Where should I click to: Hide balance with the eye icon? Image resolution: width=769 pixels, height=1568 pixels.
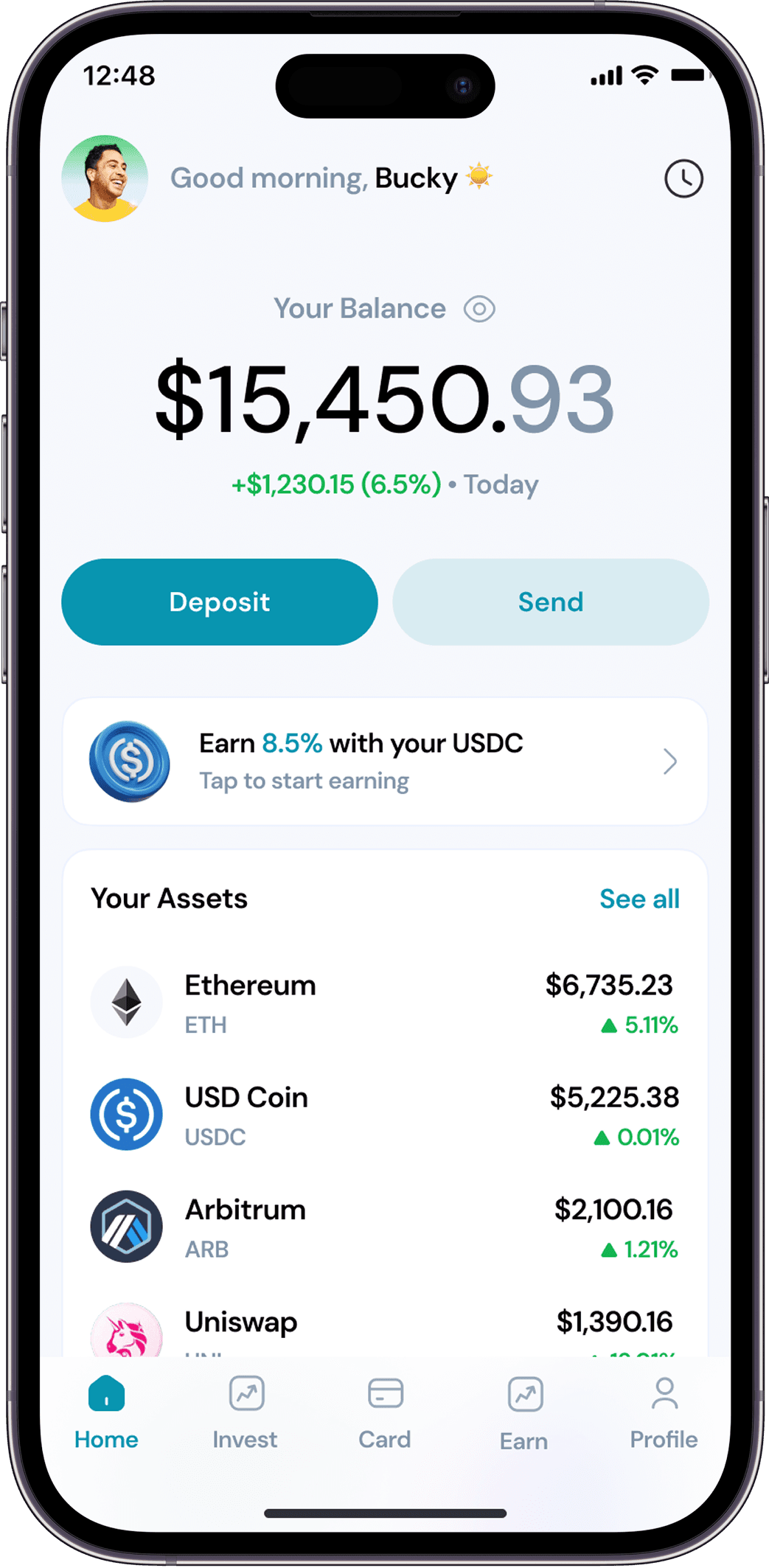click(479, 309)
